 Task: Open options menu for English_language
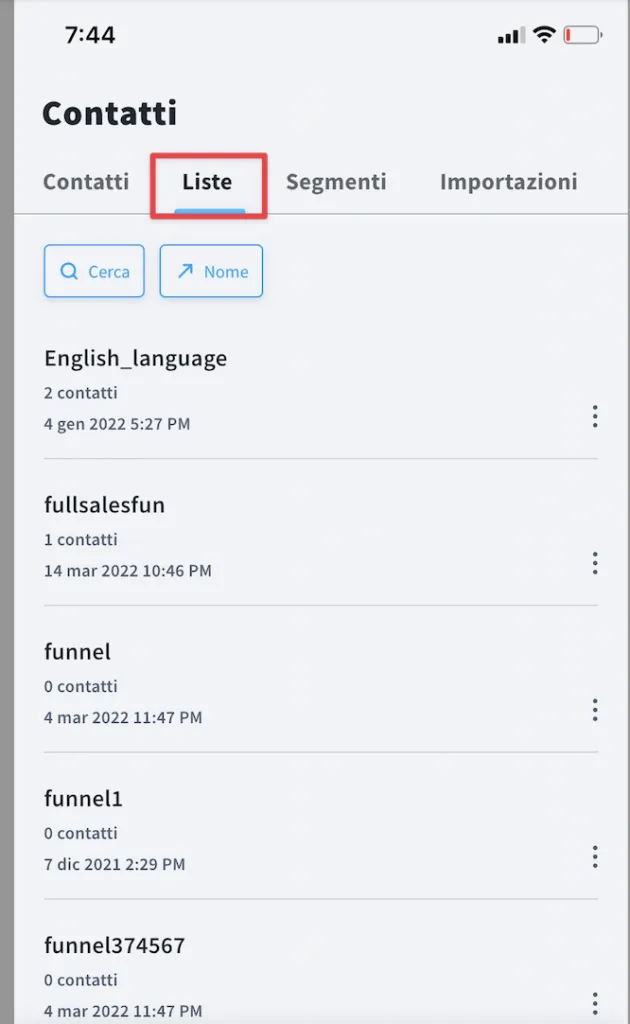coord(595,416)
